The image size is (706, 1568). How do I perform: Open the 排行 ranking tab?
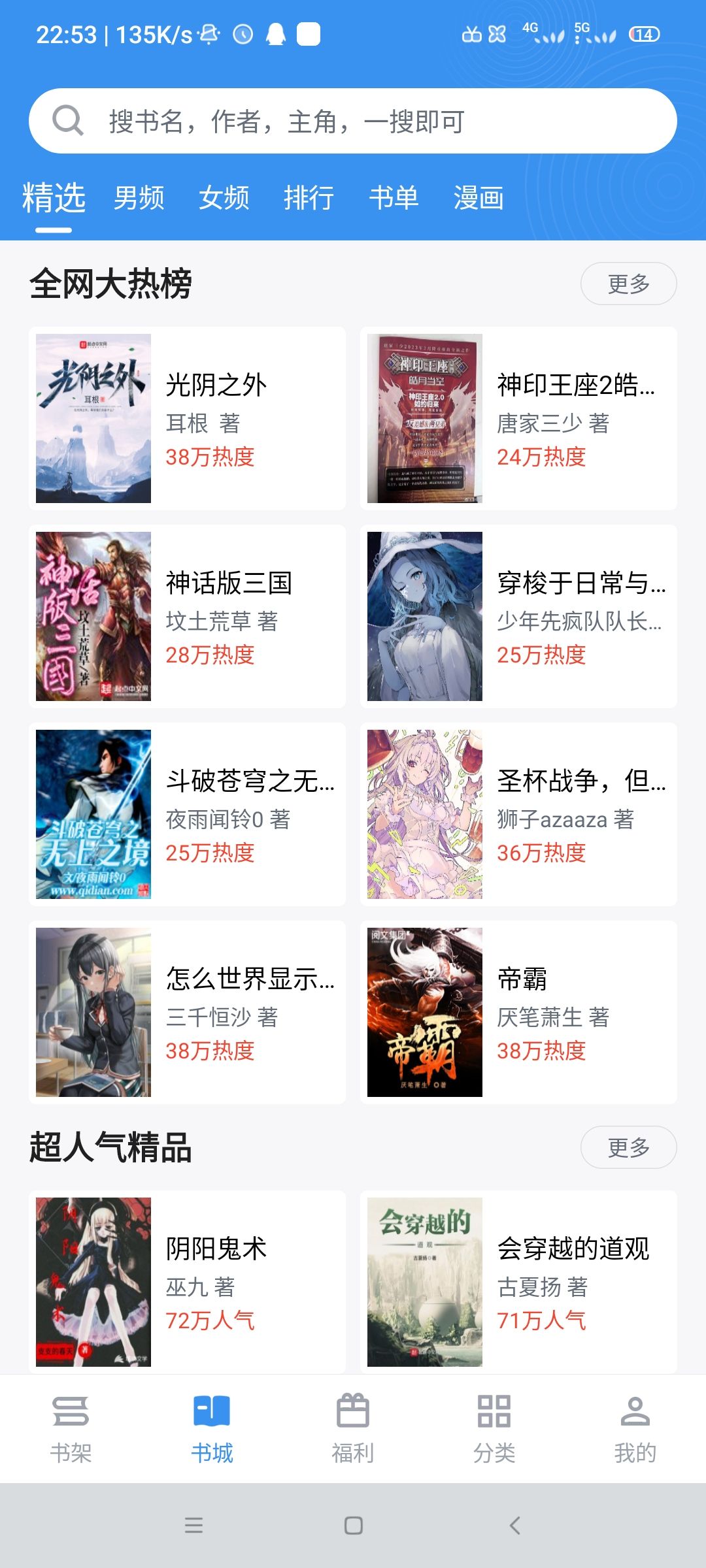(x=311, y=198)
